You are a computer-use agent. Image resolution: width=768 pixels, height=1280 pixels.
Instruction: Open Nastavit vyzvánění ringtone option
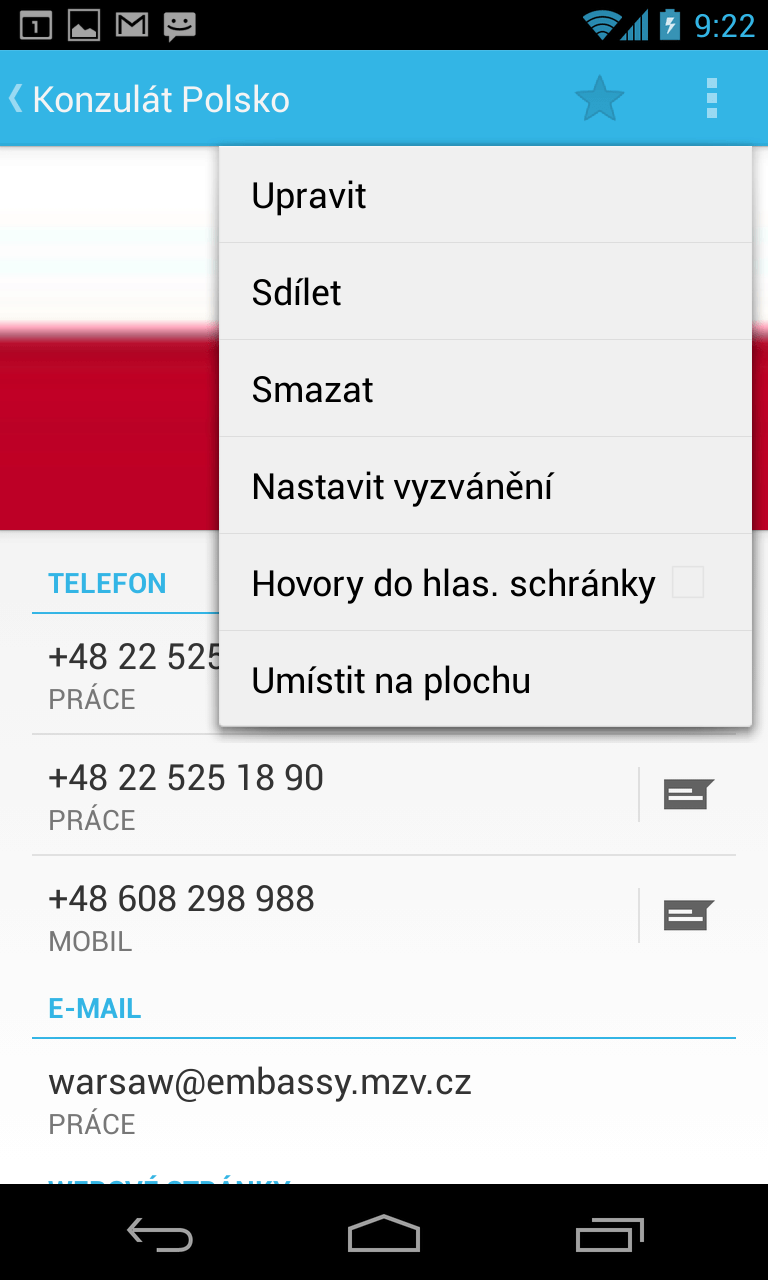485,487
